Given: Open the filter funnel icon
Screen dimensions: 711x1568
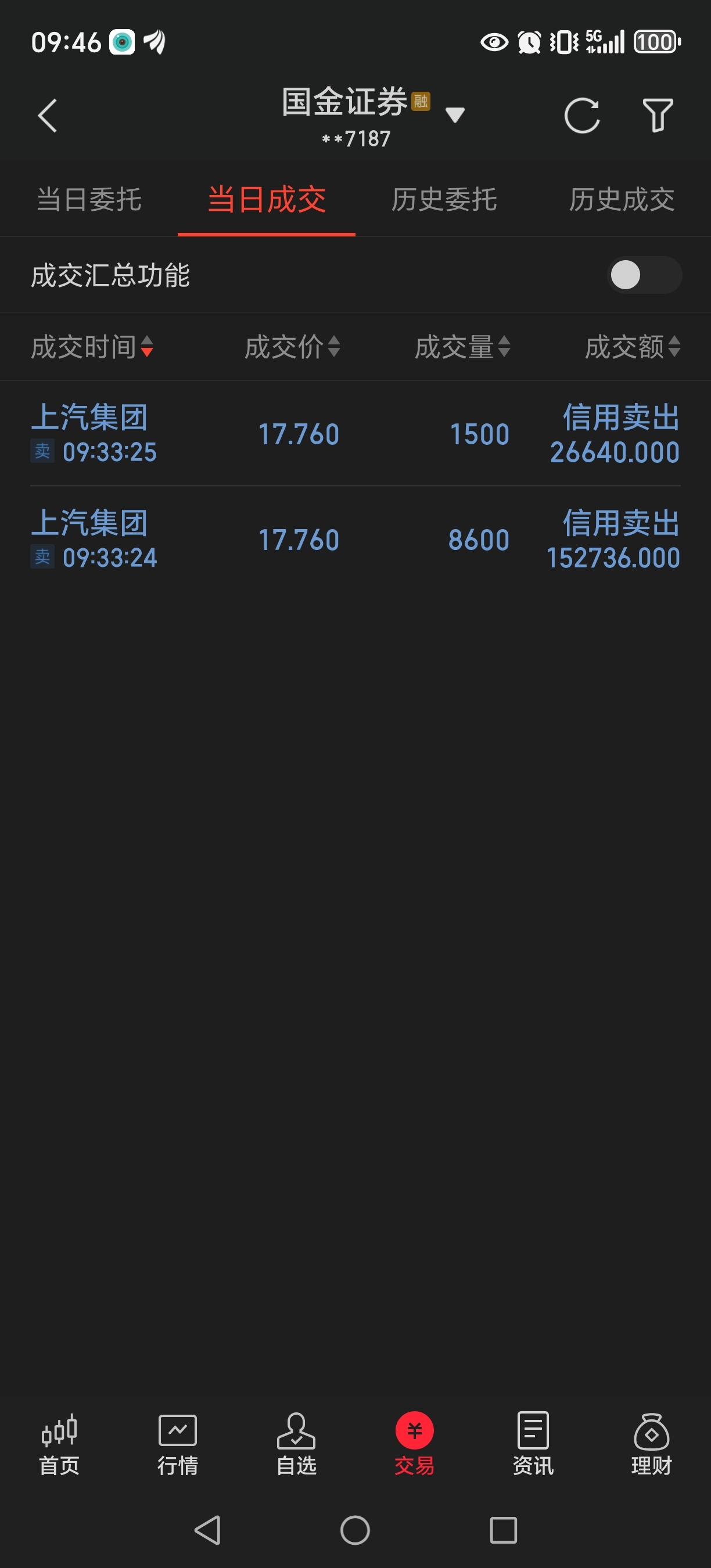Looking at the screenshot, I should [658, 115].
